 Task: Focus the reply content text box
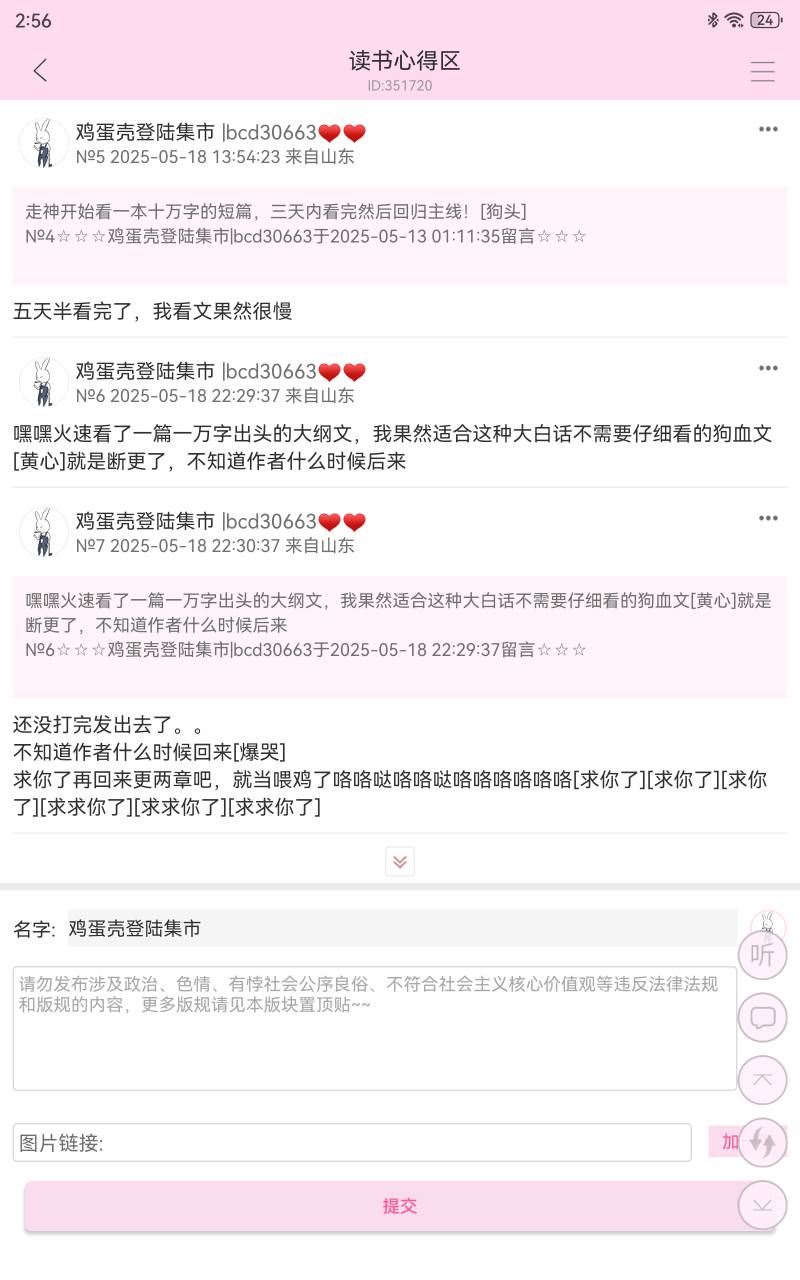point(374,1028)
